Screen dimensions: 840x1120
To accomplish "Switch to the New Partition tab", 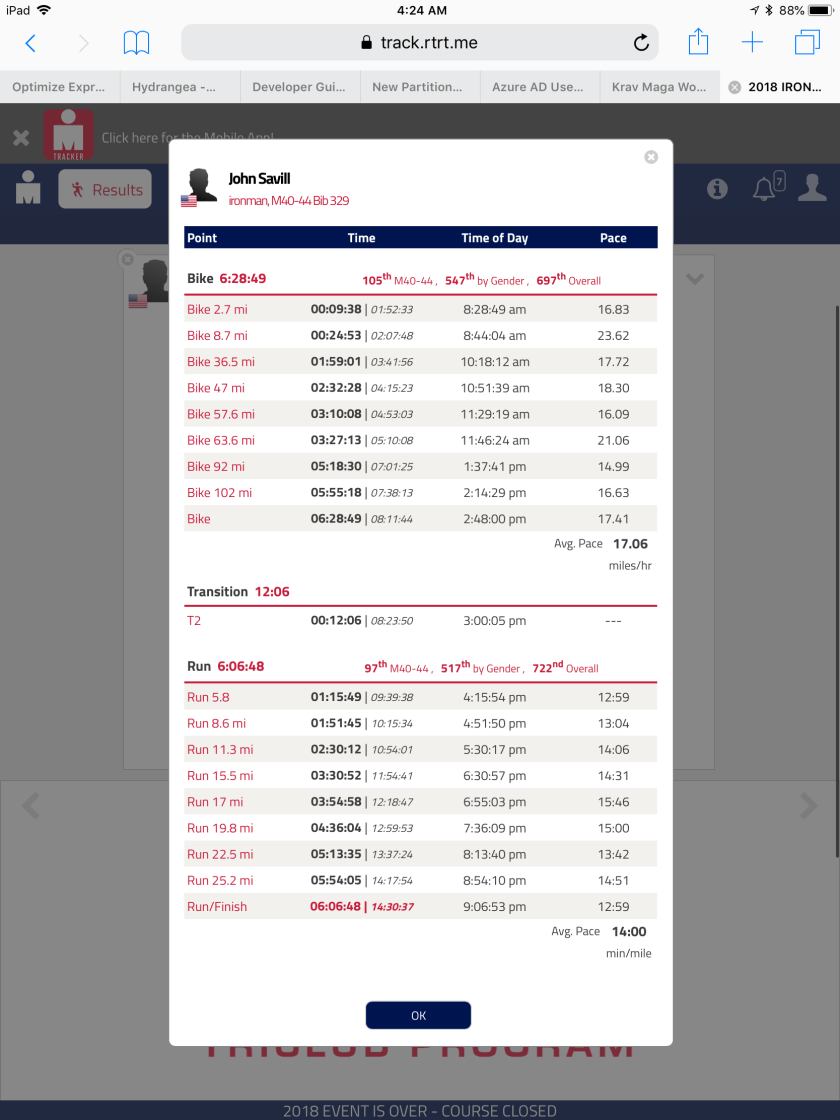I will click(420, 87).
